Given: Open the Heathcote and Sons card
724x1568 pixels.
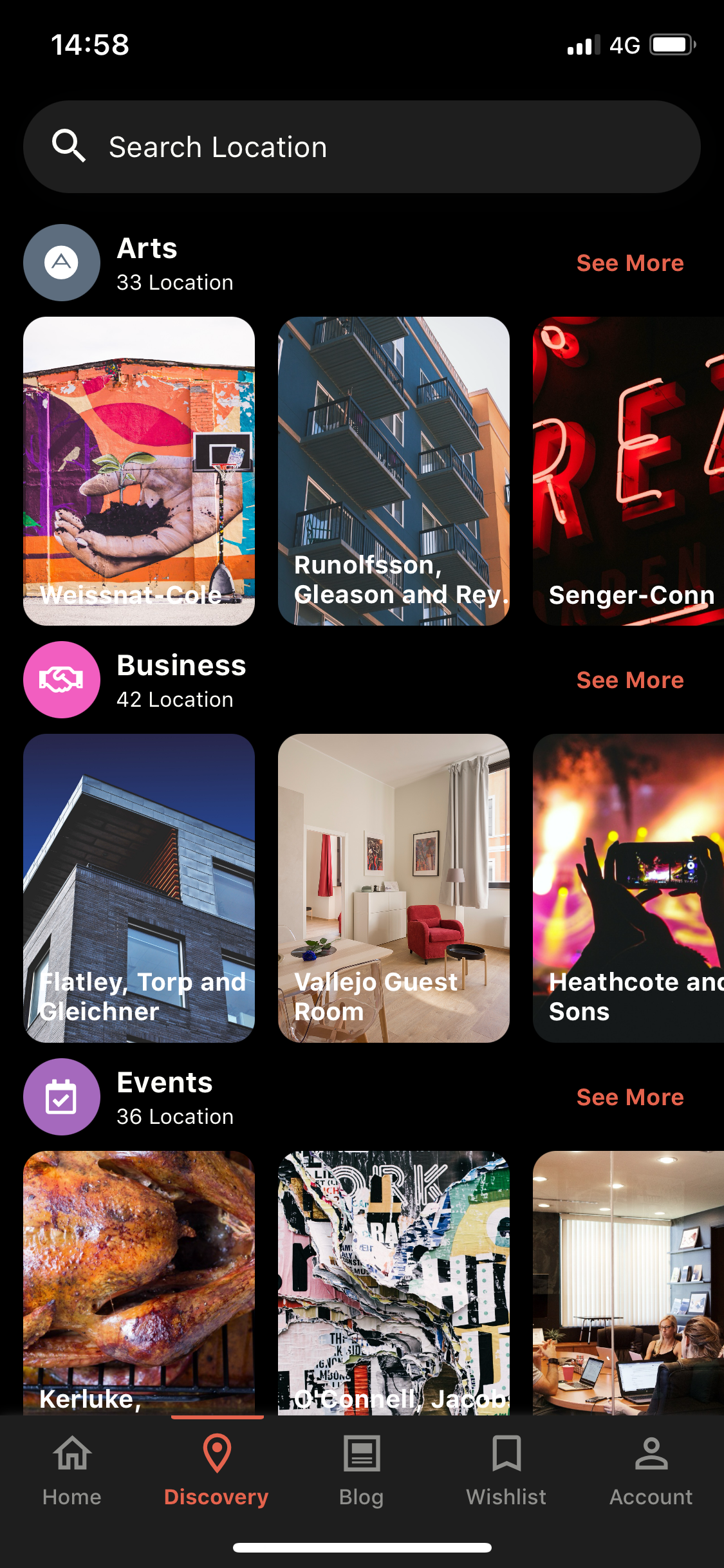Looking at the screenshot, I should coord(628,888).
